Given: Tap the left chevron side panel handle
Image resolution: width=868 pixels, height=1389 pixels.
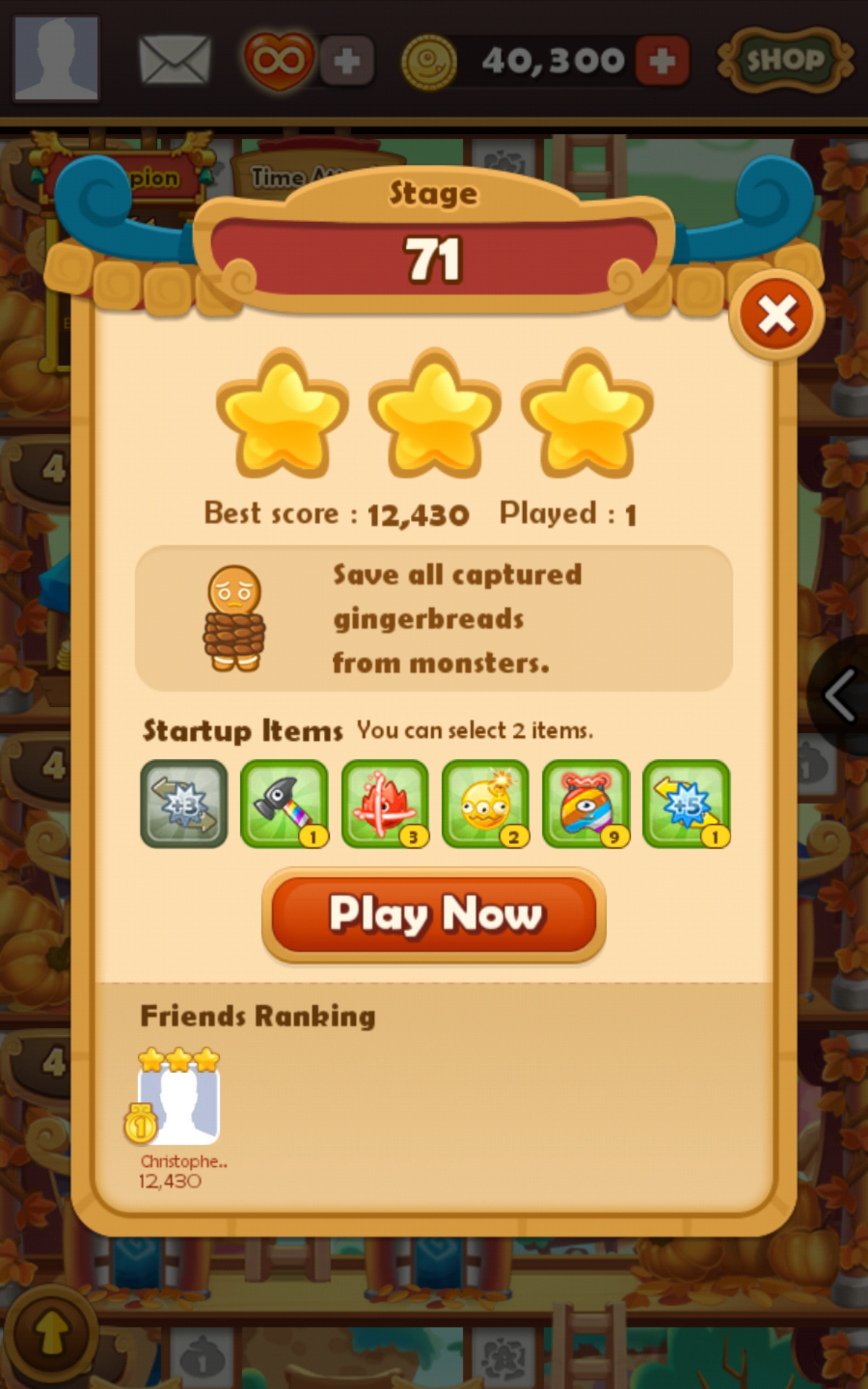Looking at the screenshot, I should click(x=841, y=695).
